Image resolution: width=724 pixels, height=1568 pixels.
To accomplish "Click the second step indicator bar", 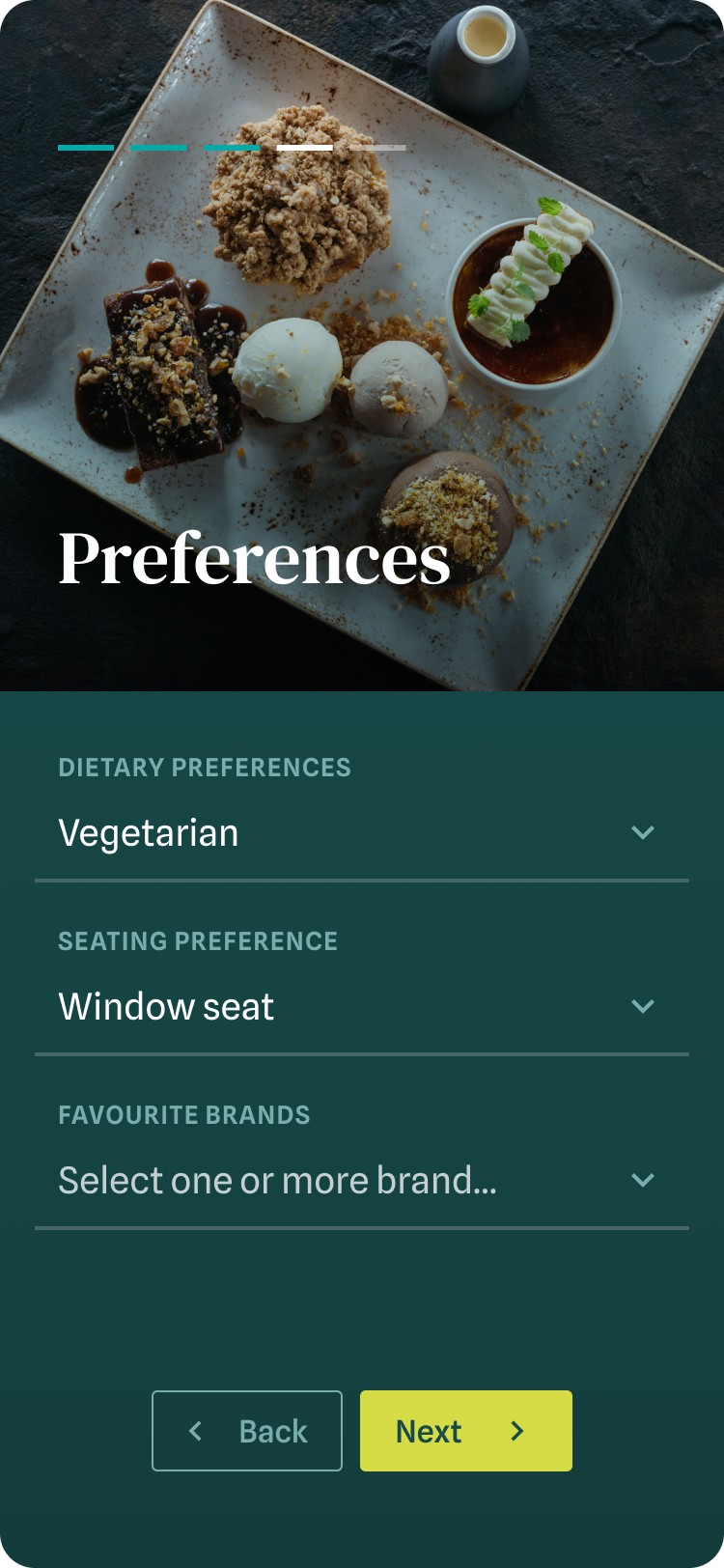I will [159, 148].
